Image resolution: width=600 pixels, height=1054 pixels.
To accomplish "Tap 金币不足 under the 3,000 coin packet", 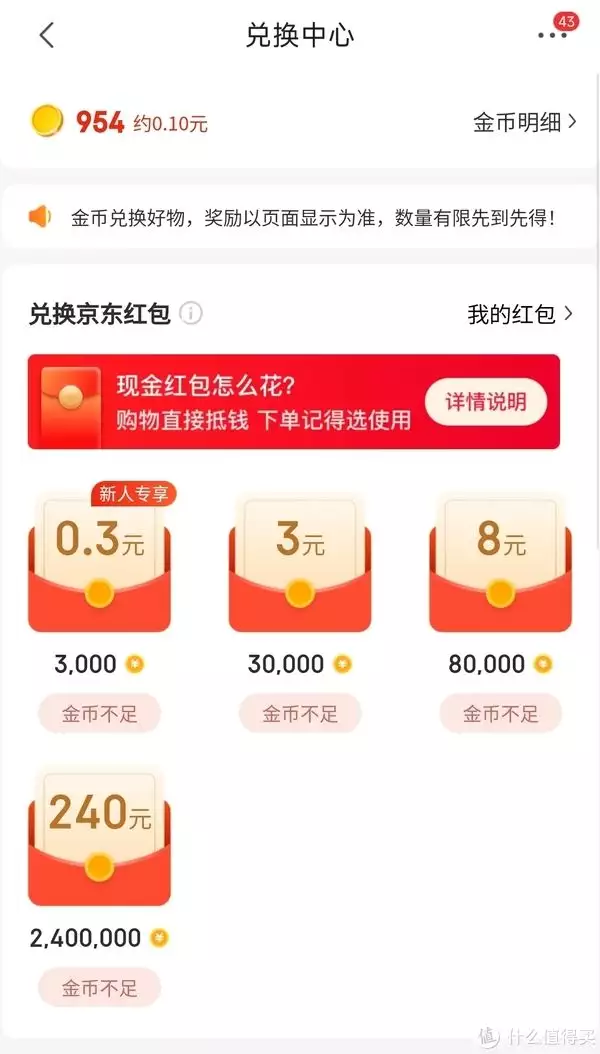I will pyautogui.click(x=99, y=714).
